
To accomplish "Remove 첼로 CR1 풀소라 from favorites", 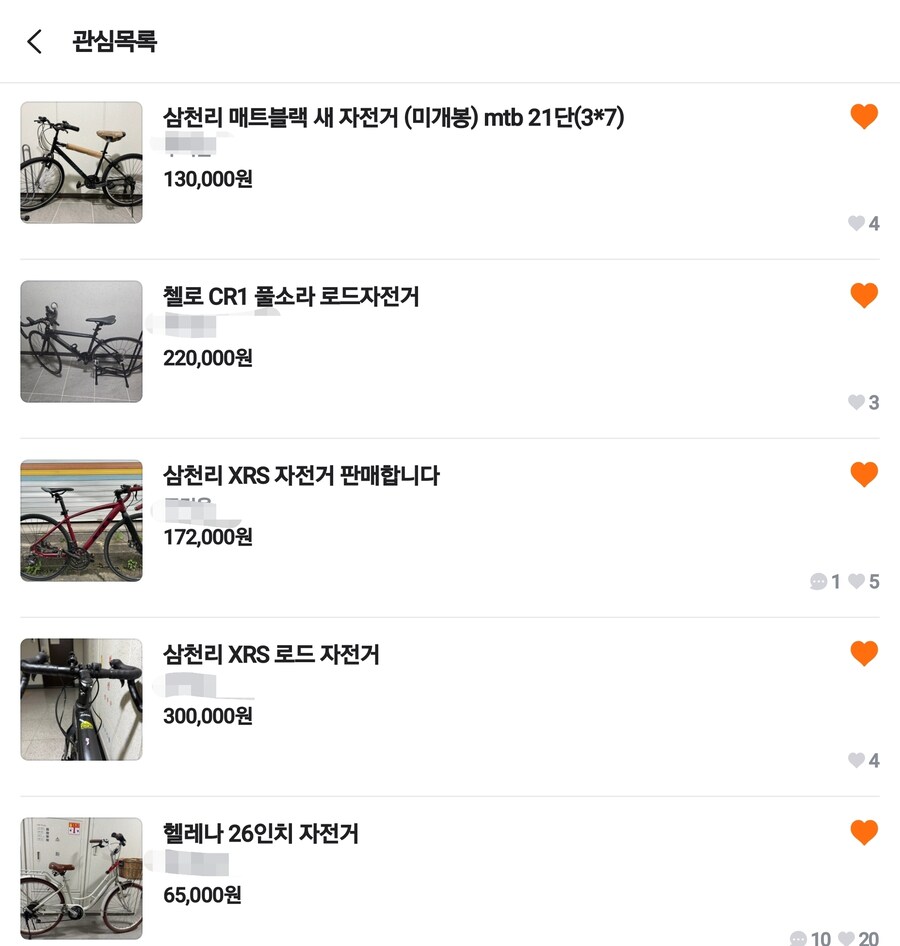I will [x=864, y=296].
